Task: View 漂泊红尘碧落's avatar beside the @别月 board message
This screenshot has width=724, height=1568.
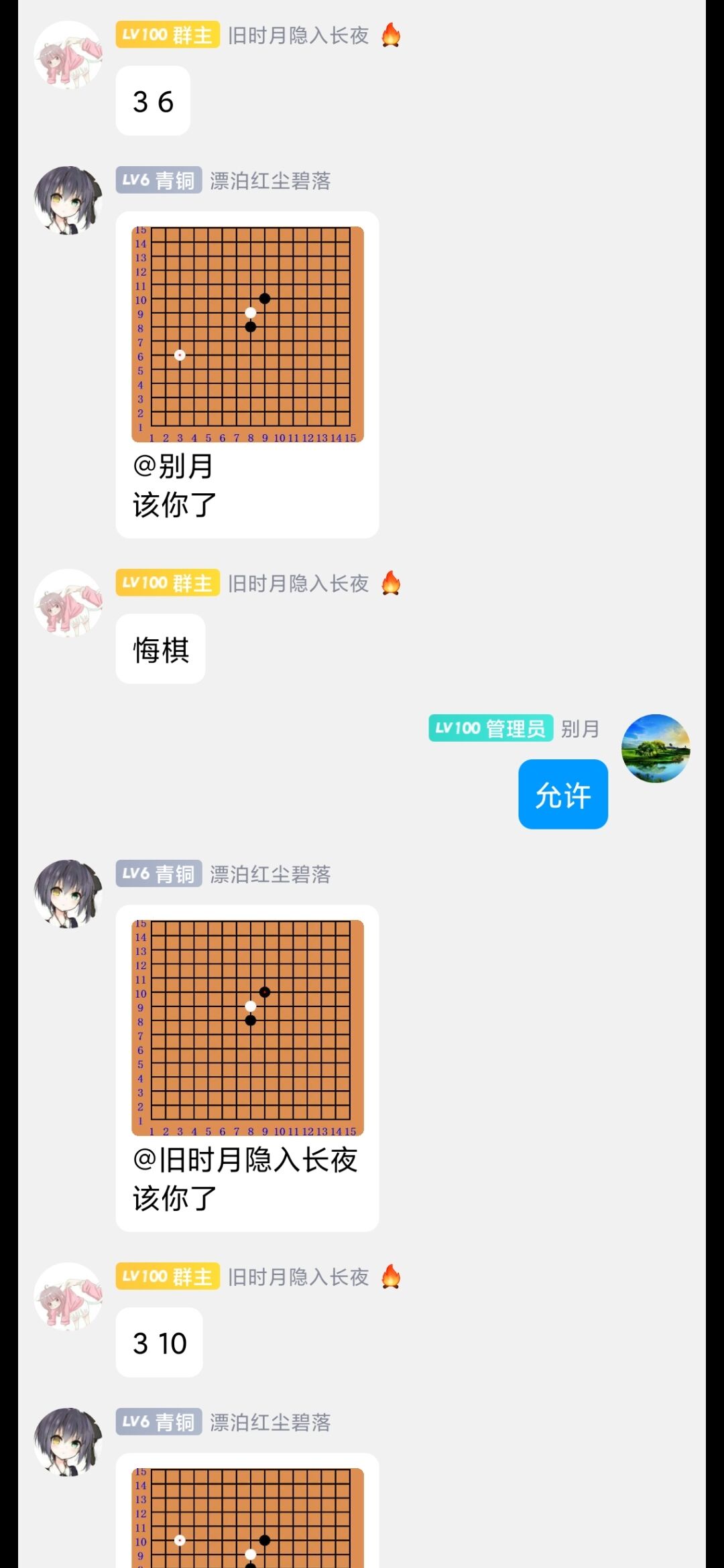Action: (68, 200)
